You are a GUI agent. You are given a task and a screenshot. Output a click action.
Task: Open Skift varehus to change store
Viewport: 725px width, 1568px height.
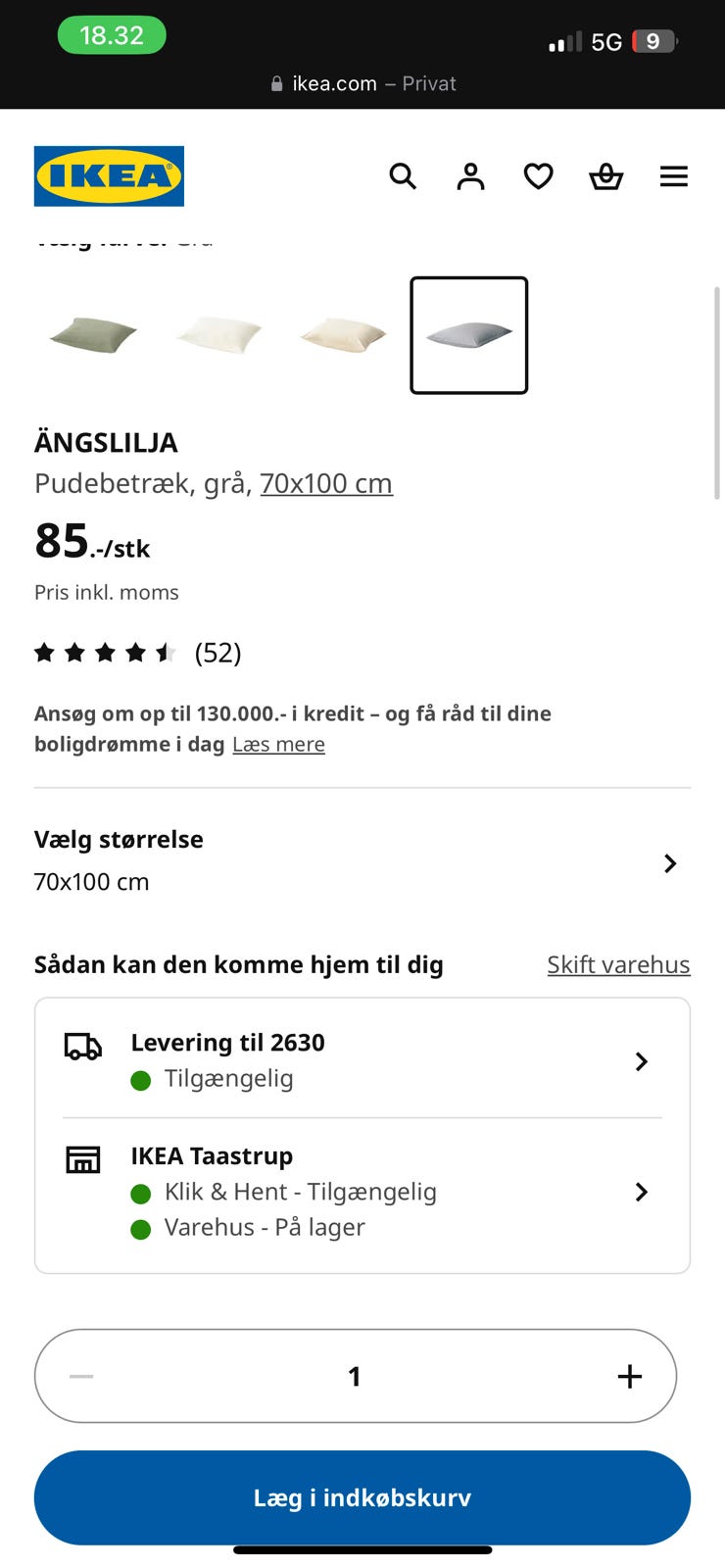pyautogui.click(x=618, y=964)
